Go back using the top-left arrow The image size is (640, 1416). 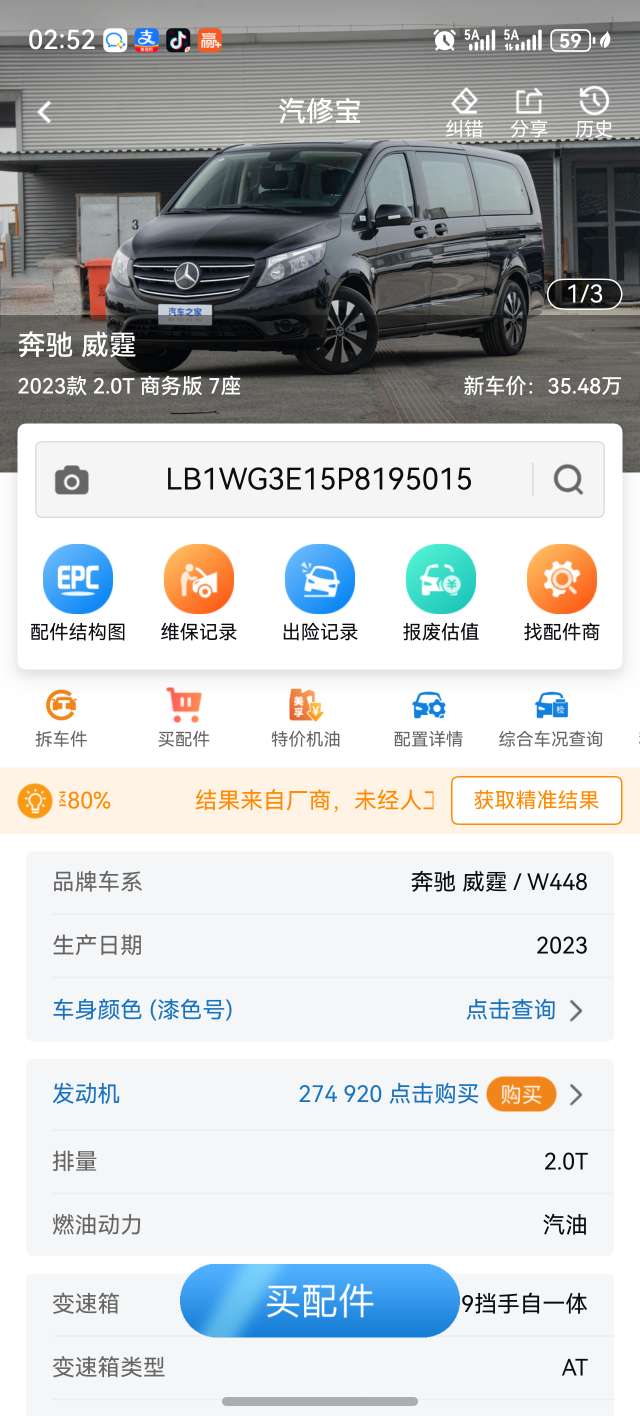[44, 112]
